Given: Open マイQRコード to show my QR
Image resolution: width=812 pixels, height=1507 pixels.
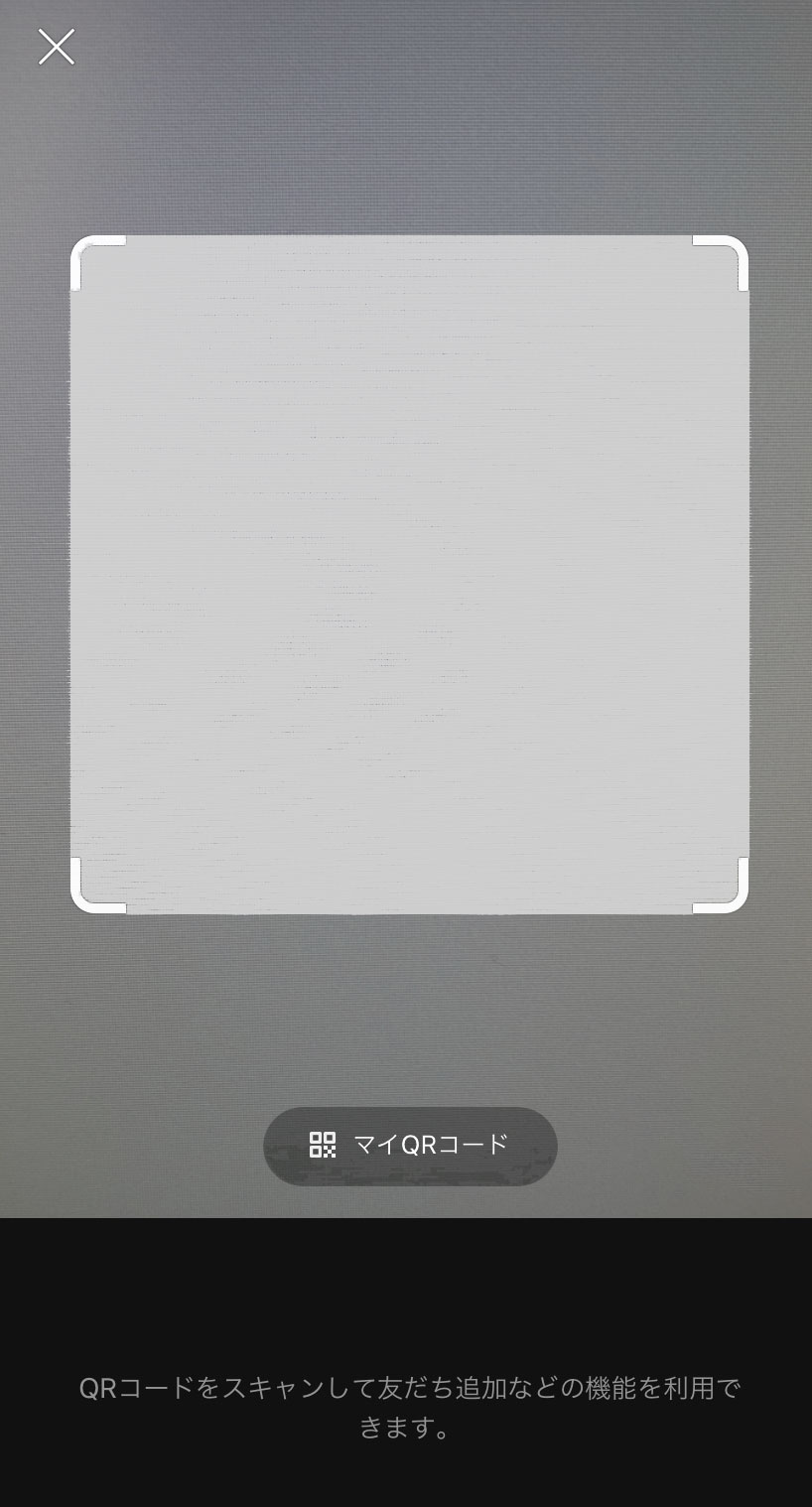Looking at the screenshot, I should tap(410, 1145).
